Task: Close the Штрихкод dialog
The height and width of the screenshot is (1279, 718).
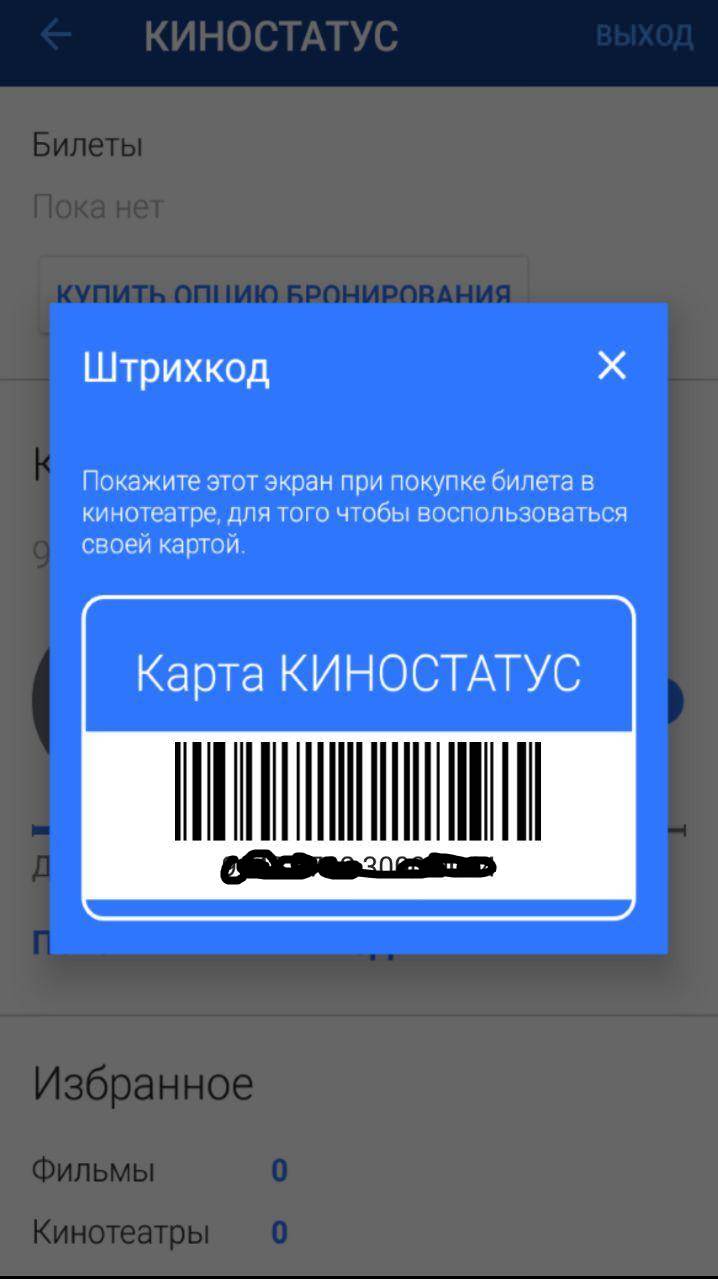Action: [611, 366]
